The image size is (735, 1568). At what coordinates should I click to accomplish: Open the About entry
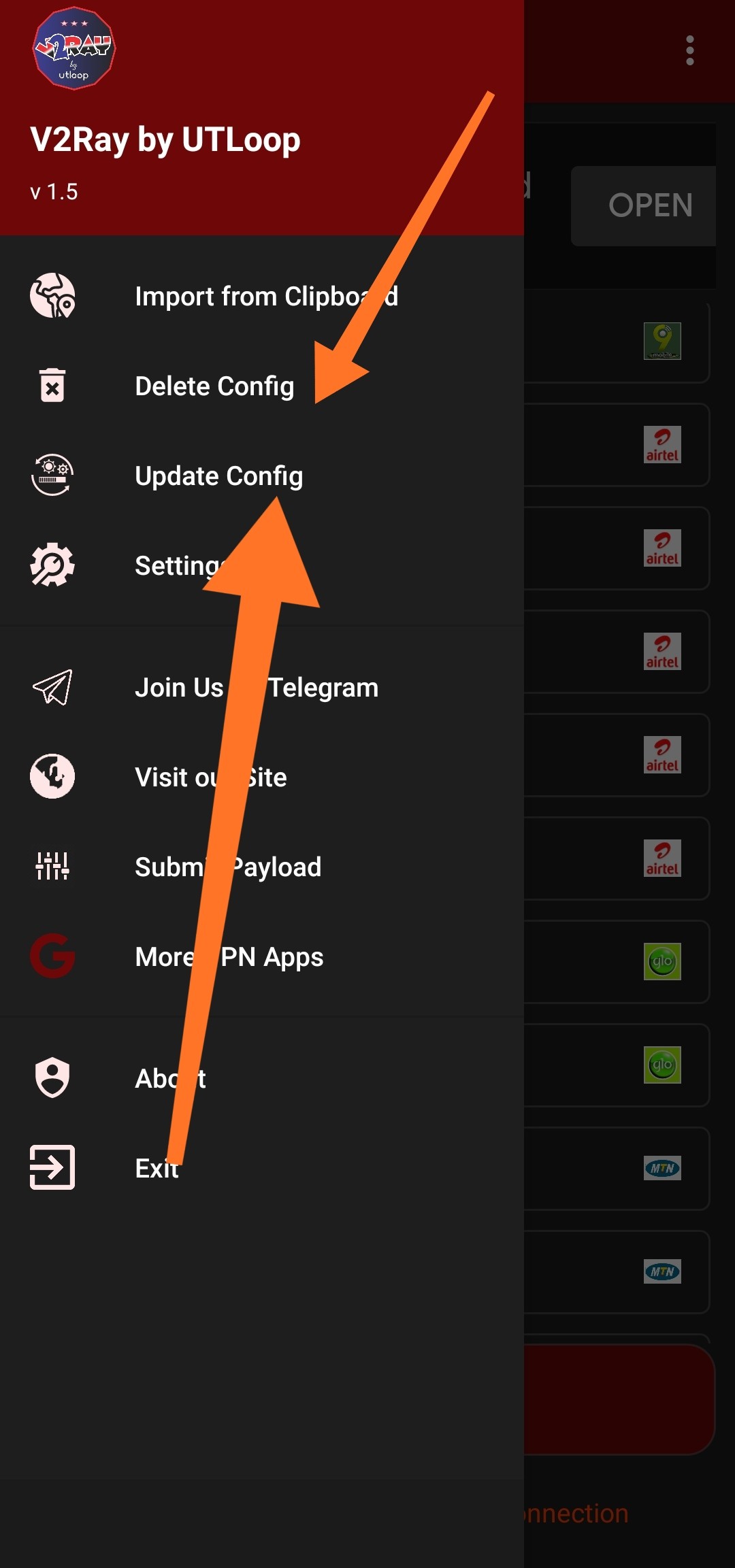point(262,1079)
